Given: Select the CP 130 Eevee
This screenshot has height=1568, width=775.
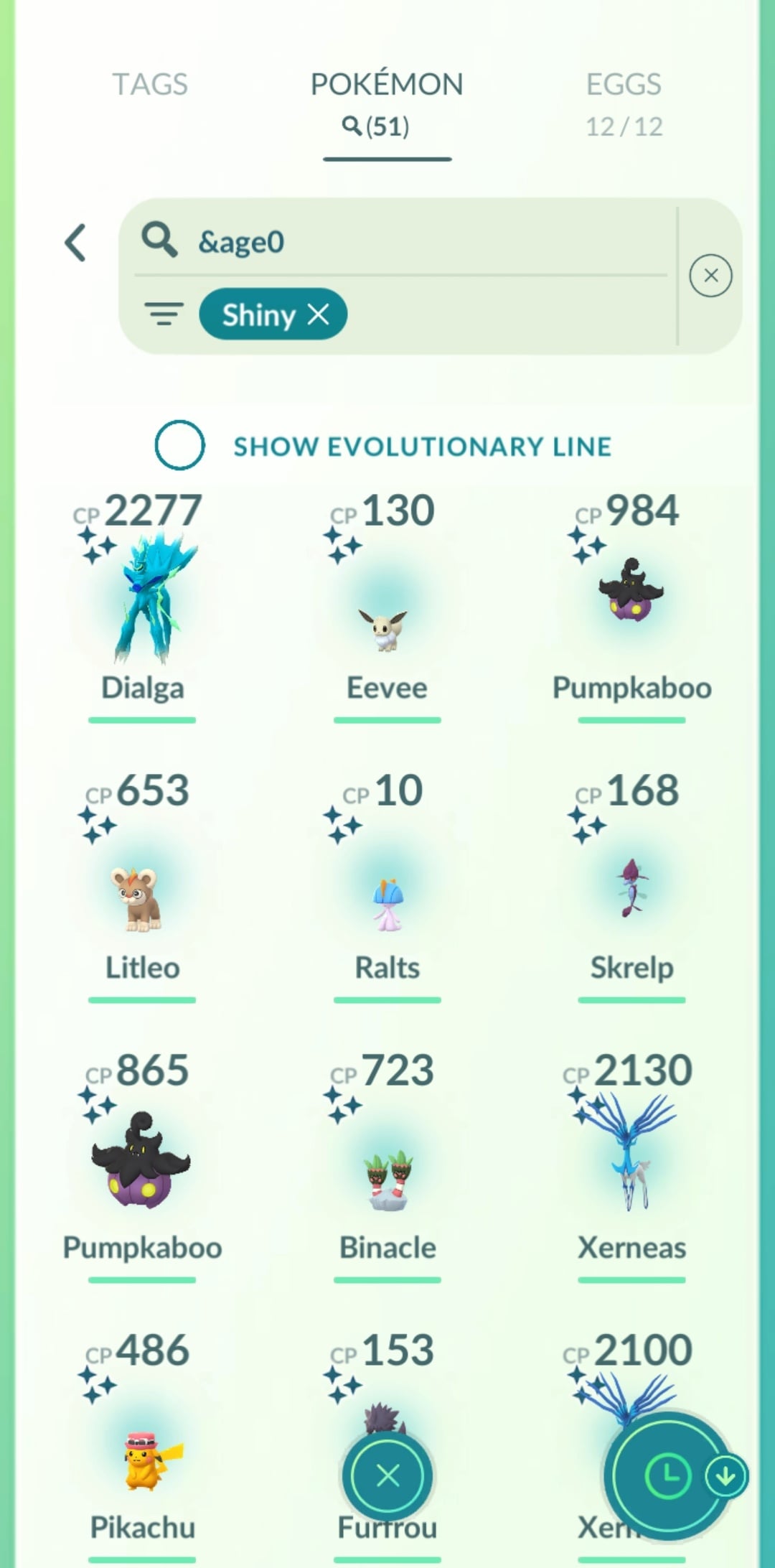Looking at the screenshot, I should tap(387, 617).
